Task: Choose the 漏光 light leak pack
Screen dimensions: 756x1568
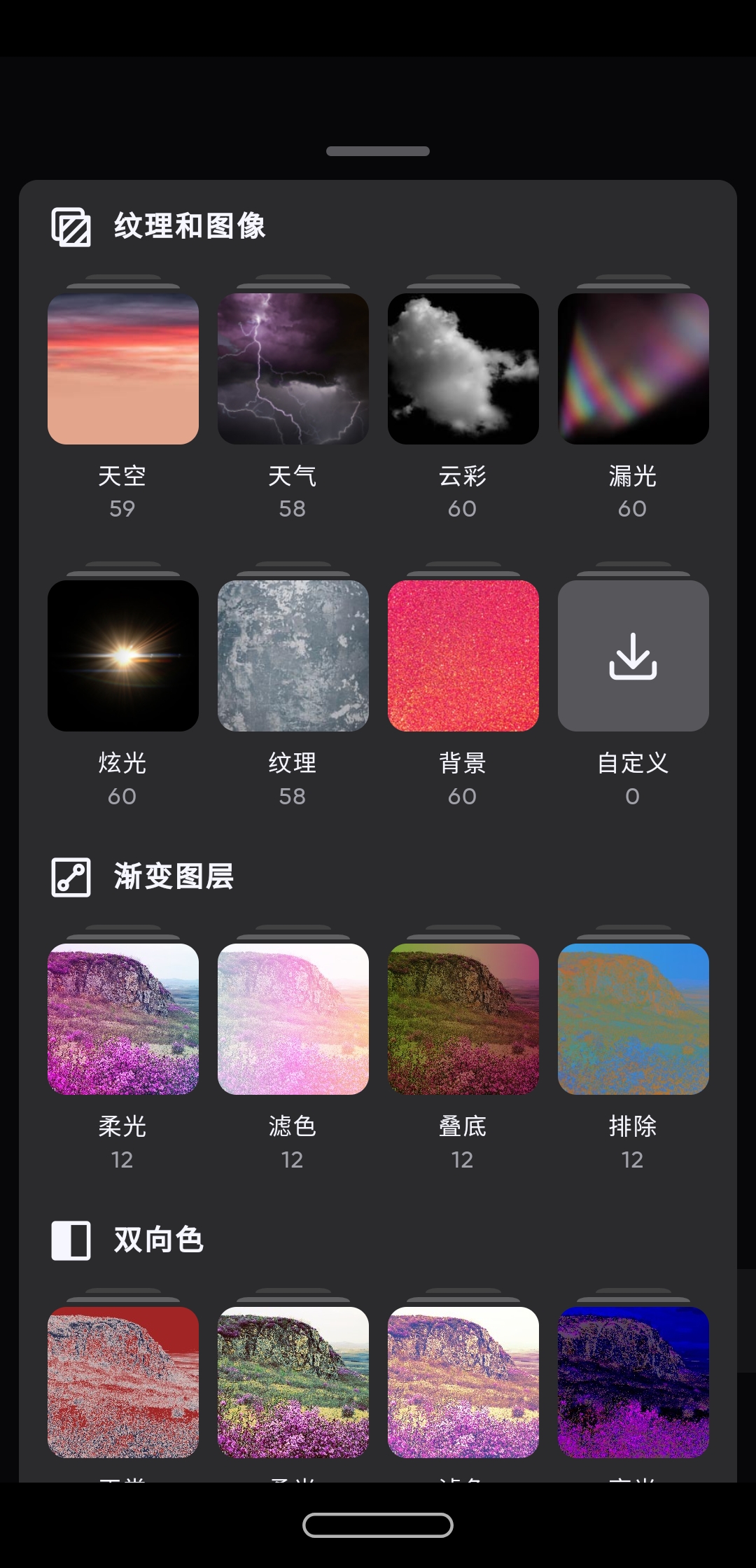Action: coord(633,369)
